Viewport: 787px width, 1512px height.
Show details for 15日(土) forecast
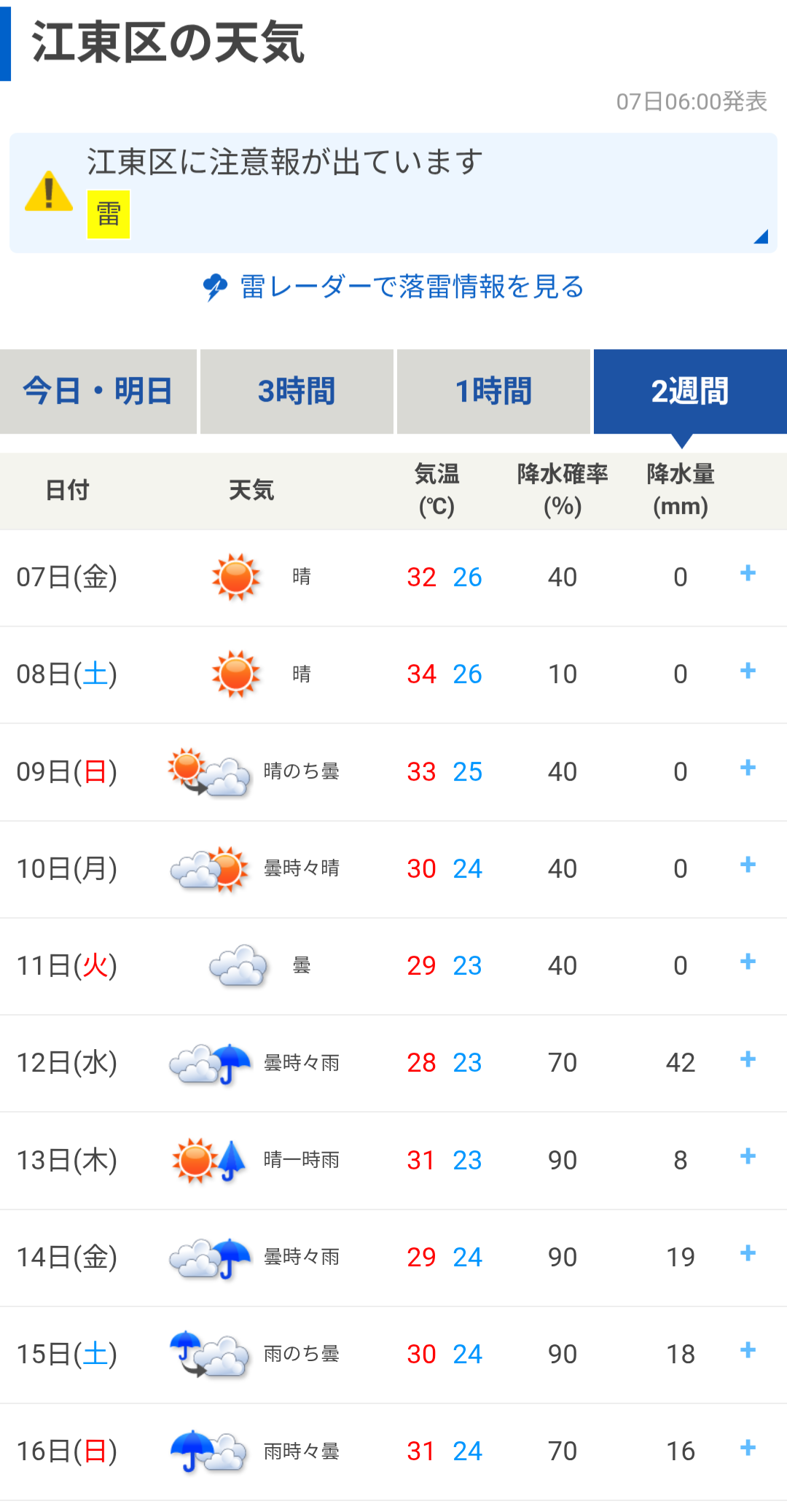pyautogui.click(x=748, y=1350)
